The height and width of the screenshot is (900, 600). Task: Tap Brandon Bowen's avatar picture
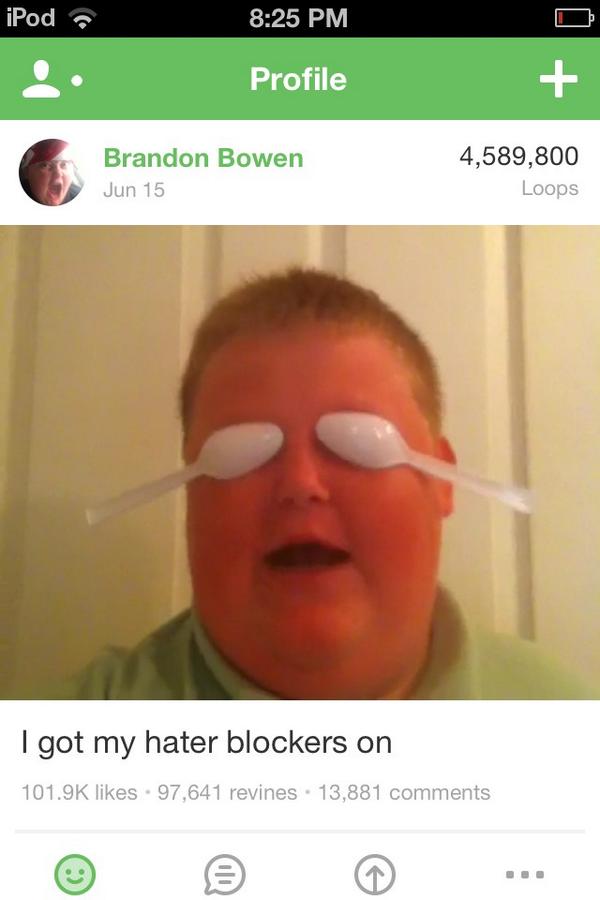tap(52, 172)
